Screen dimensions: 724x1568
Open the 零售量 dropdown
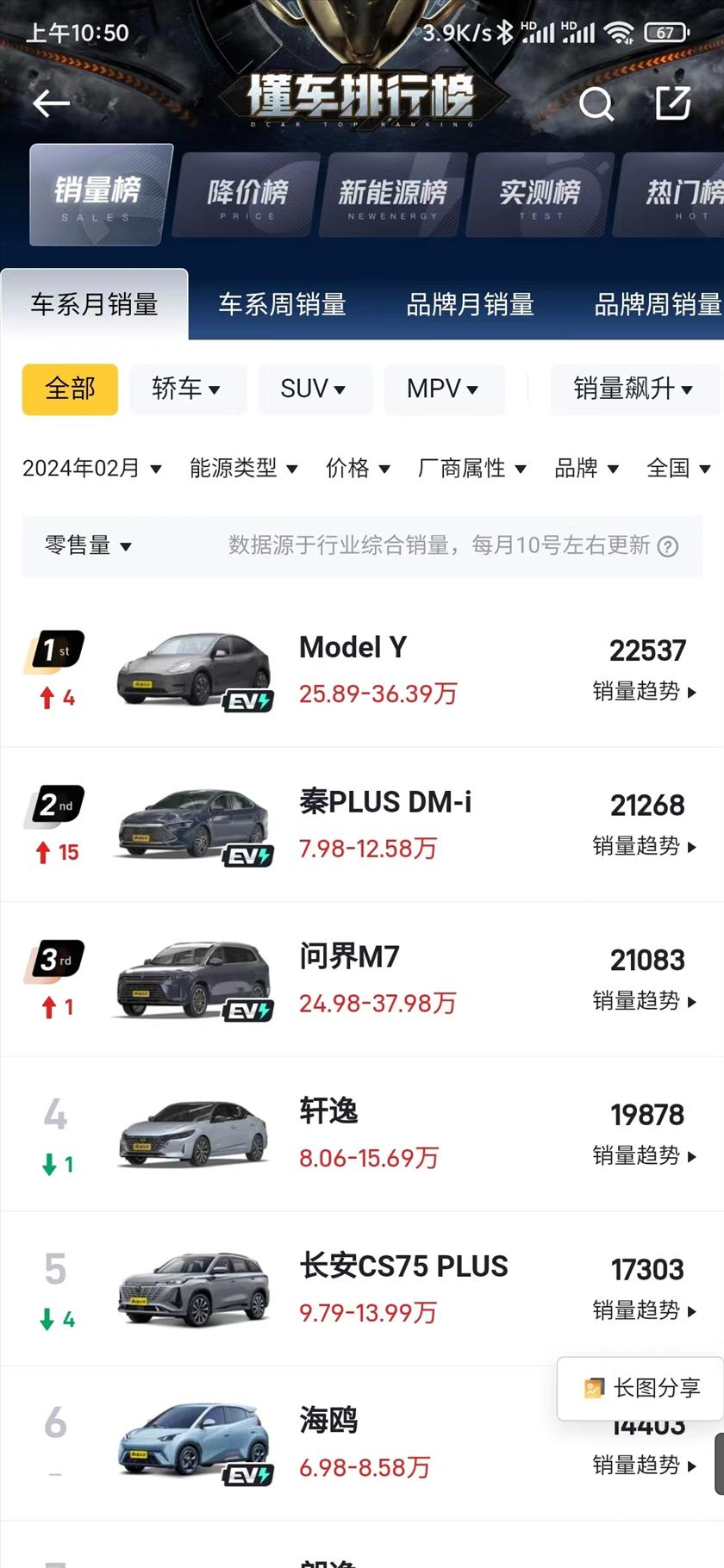click(88, 546)
